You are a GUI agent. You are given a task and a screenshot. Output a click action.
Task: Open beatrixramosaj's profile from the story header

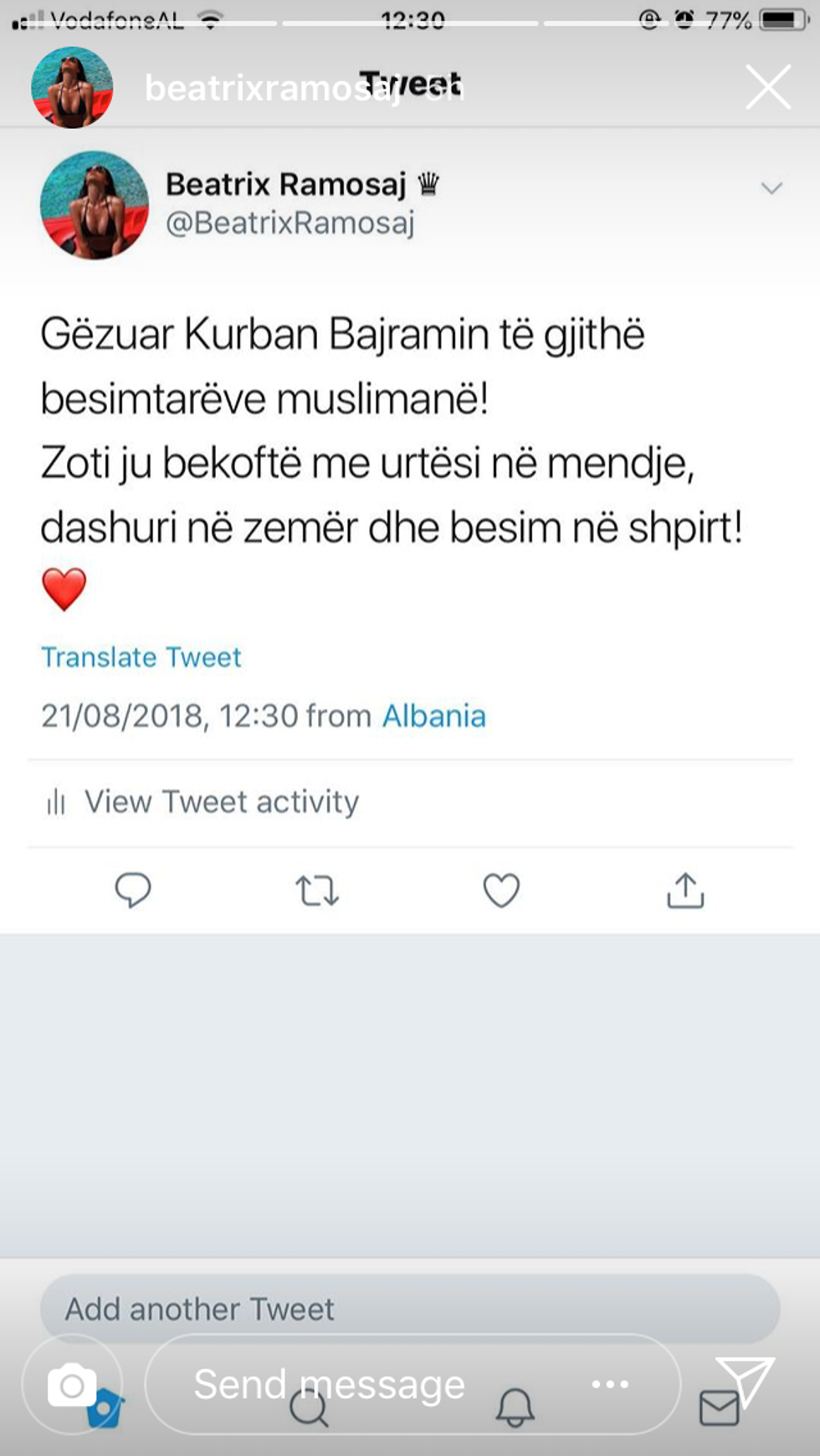(72, 87)
